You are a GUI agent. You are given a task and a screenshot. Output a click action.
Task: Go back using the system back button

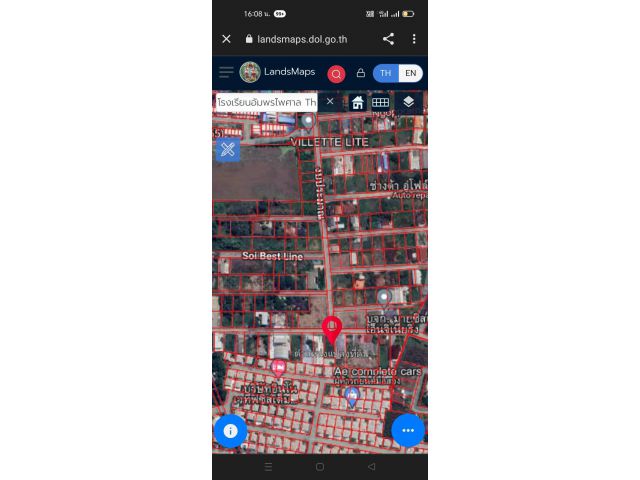click(x=371, y=467)
